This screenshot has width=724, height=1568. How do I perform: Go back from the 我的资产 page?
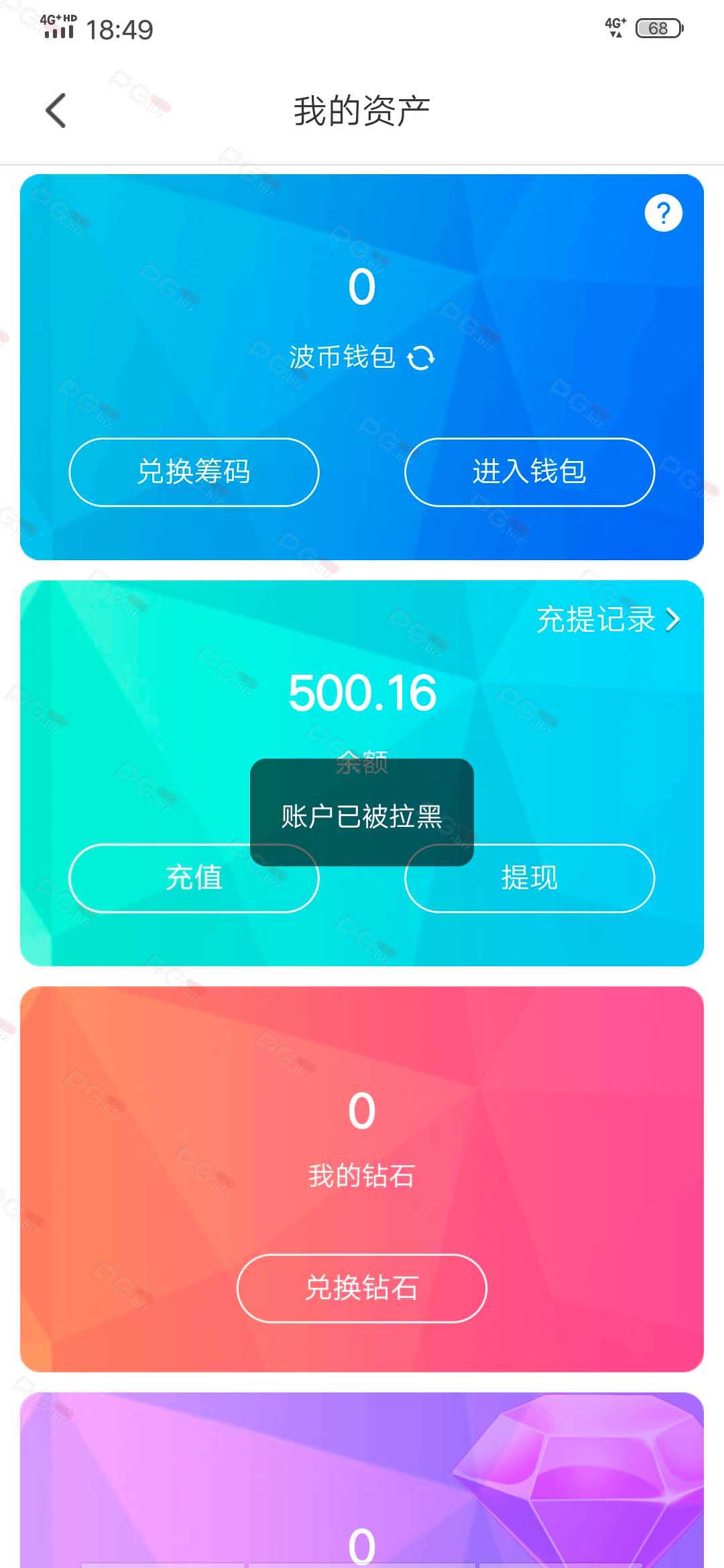coord(56,111)
